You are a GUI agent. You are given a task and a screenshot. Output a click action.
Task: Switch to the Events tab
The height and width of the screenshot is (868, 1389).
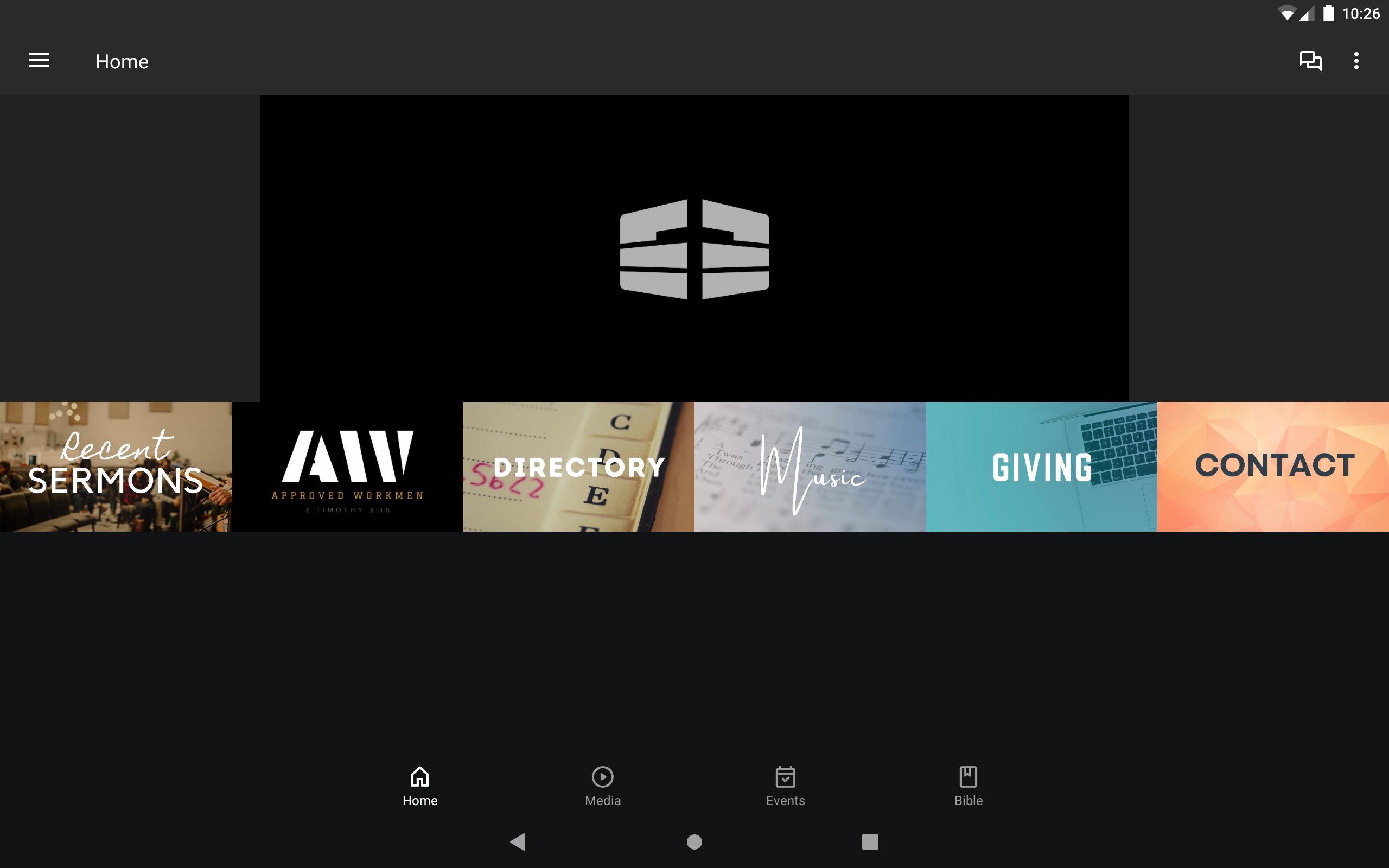(x=785, y=786)
